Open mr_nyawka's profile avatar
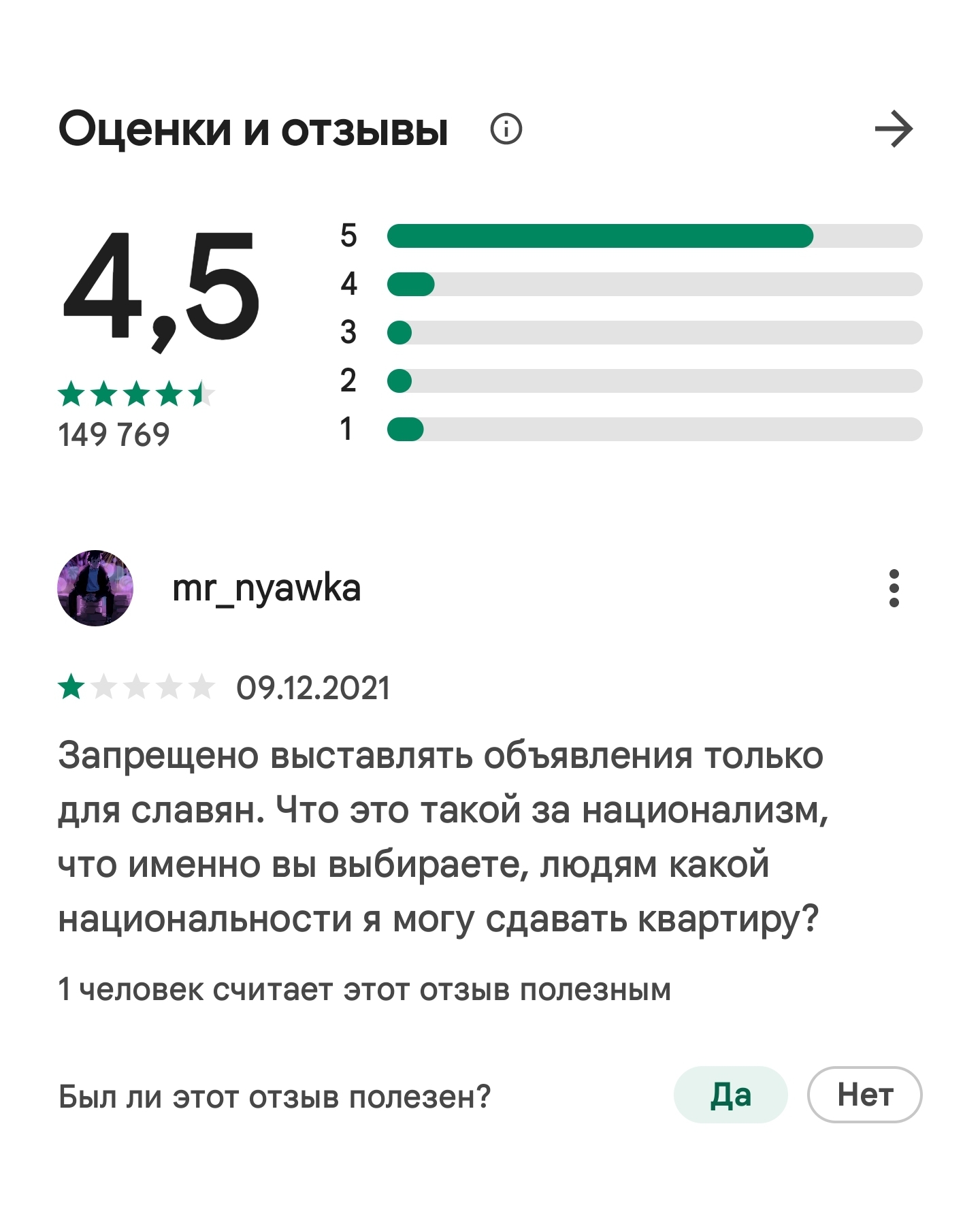 pos(95,588)
